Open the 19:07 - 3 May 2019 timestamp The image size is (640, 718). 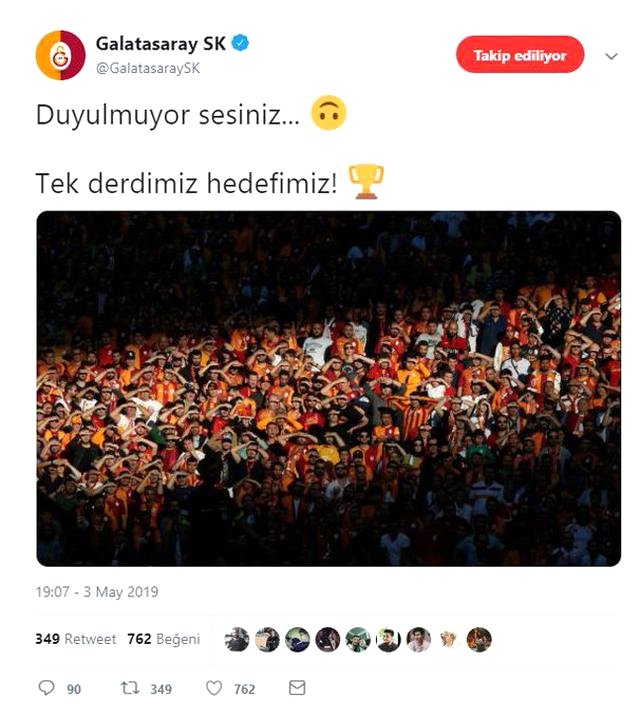(x=97, y=592)
